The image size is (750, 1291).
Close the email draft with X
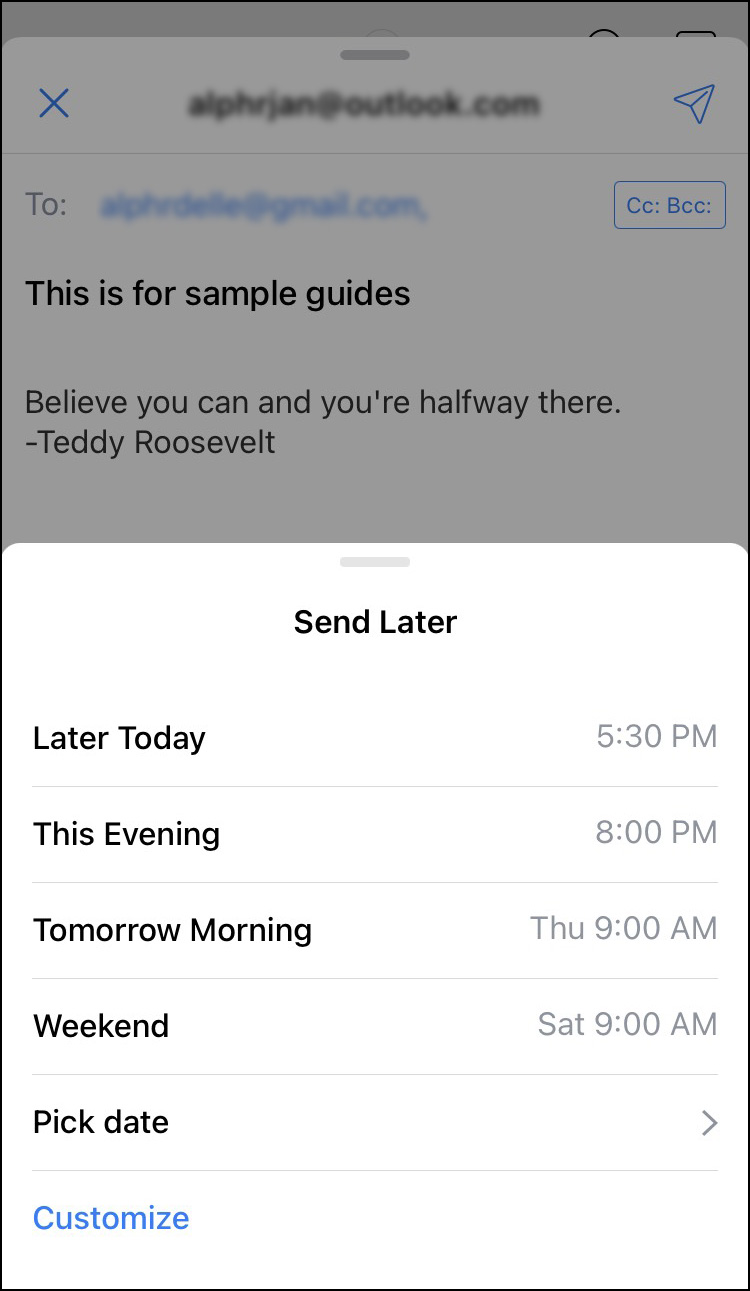tap(54, 103)
